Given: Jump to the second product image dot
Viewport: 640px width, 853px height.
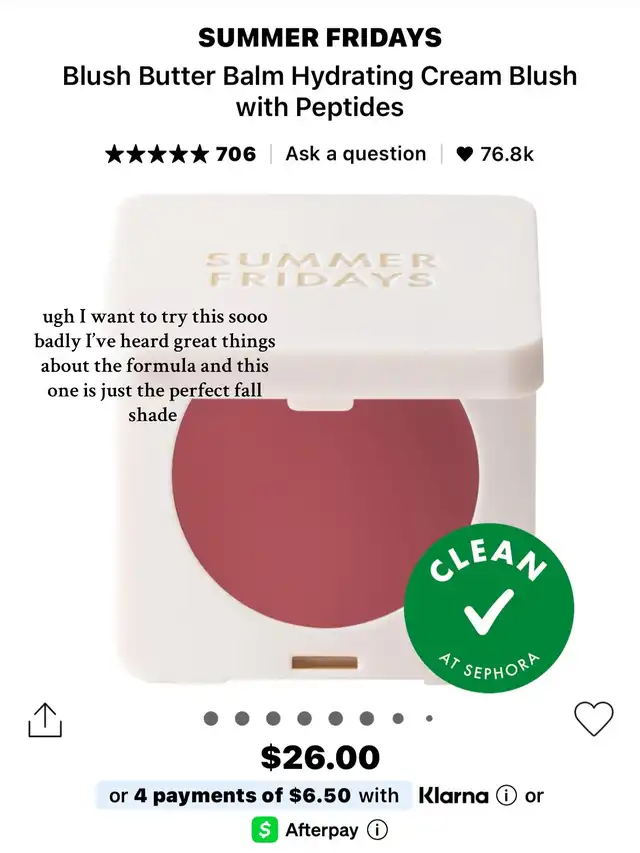Looking at the screenshot, I should tap(242, 718).
